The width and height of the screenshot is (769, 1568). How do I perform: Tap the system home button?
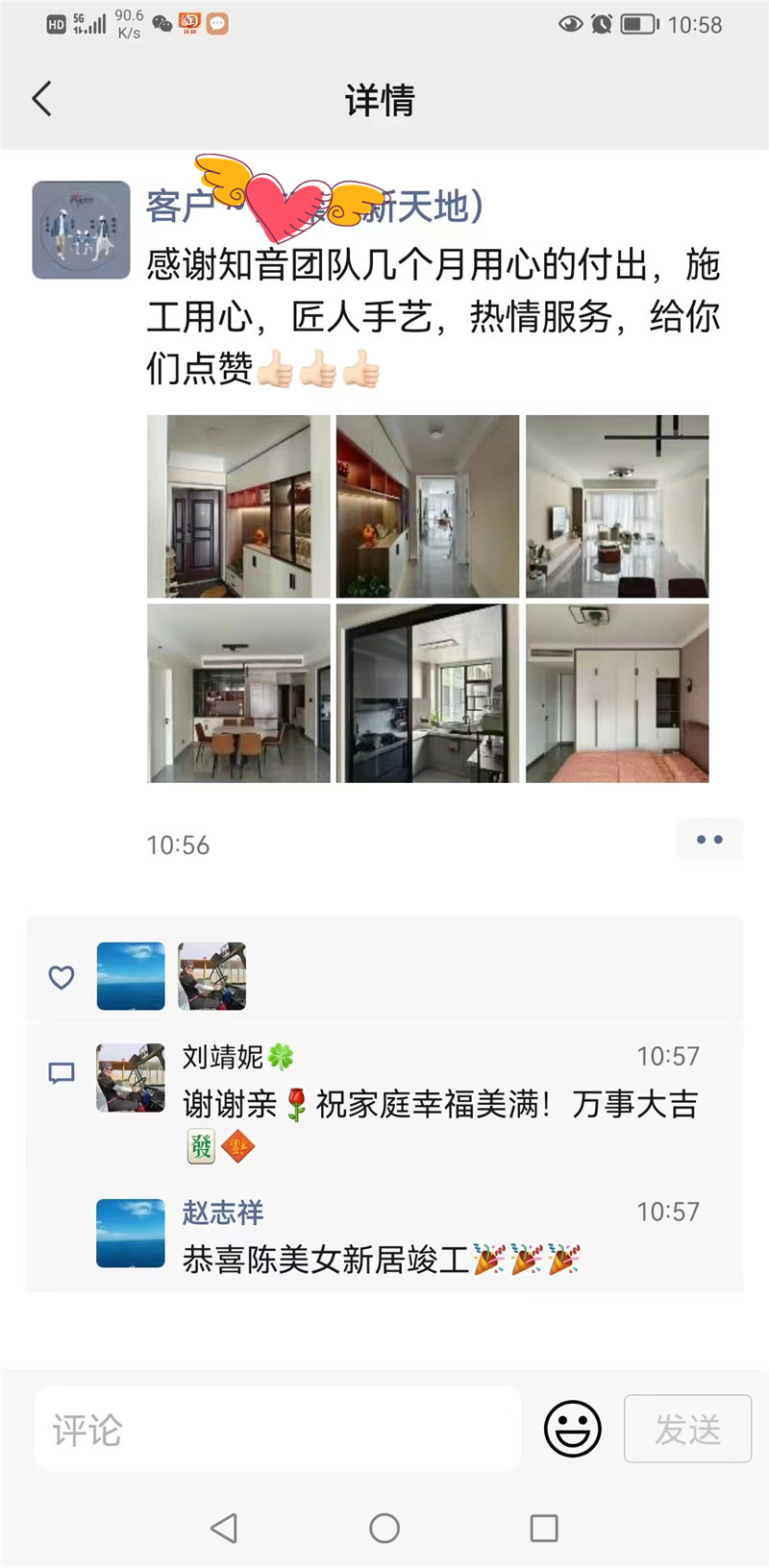[x=384, y=1528]
